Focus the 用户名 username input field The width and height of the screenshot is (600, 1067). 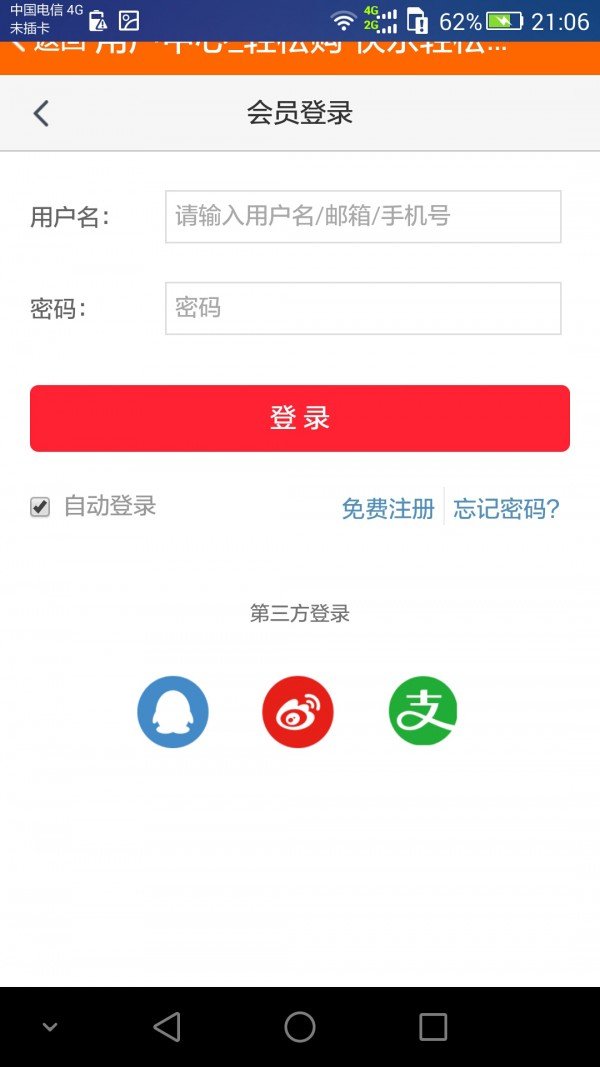point(362,216)
